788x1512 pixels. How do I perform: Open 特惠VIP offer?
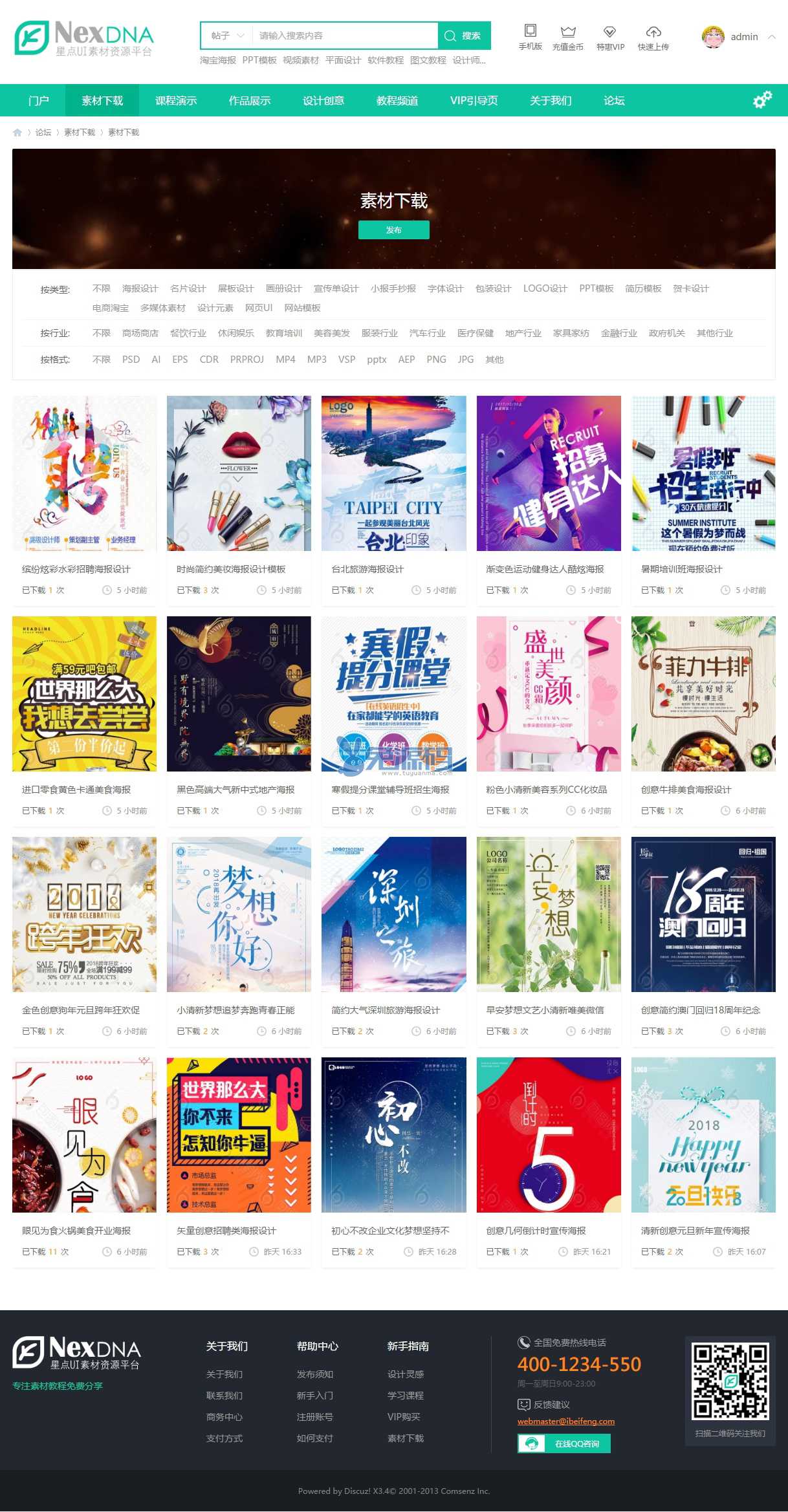pos(610,37)
